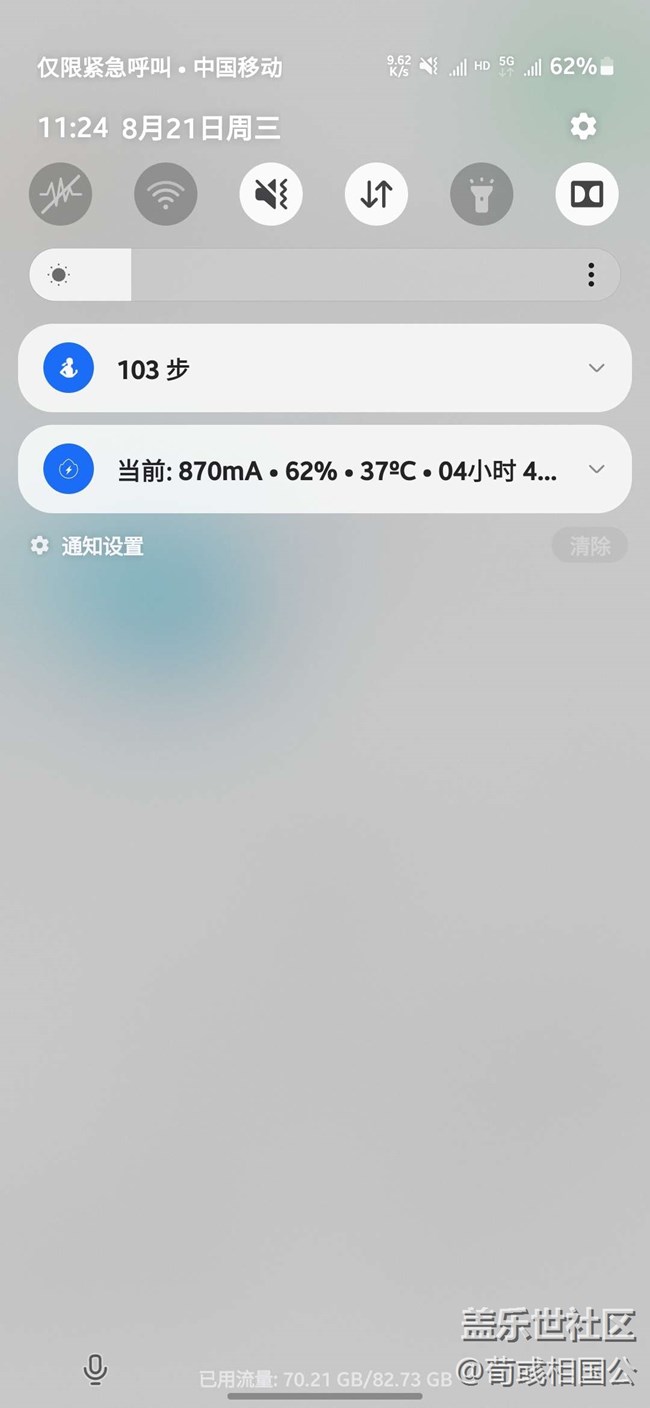Image resolution: width=650 pixels, height=1408 pixels.
Task: Expand the battery current notification
Action: (597, 469)
